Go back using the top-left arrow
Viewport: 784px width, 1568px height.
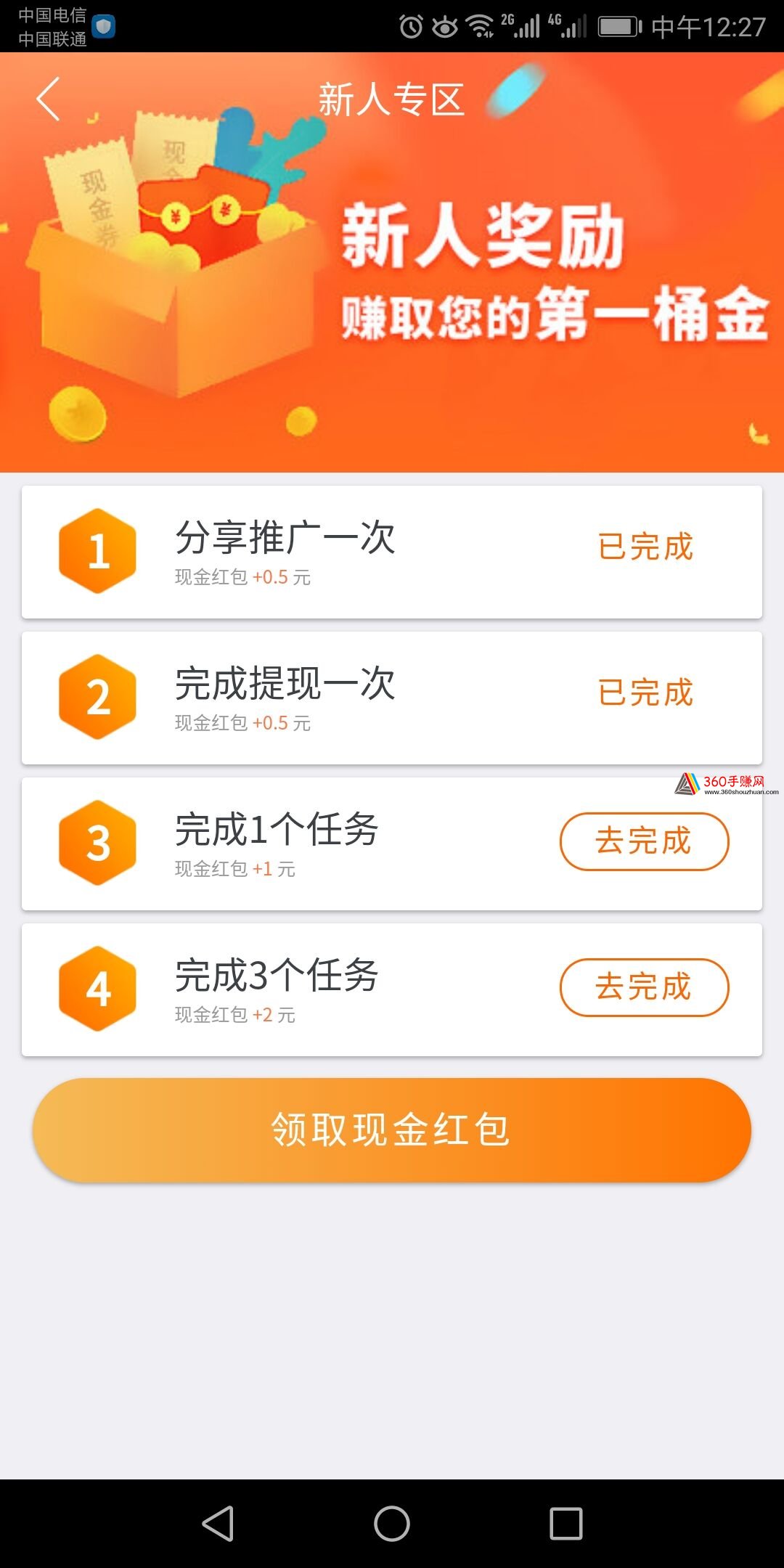point(48,99)
